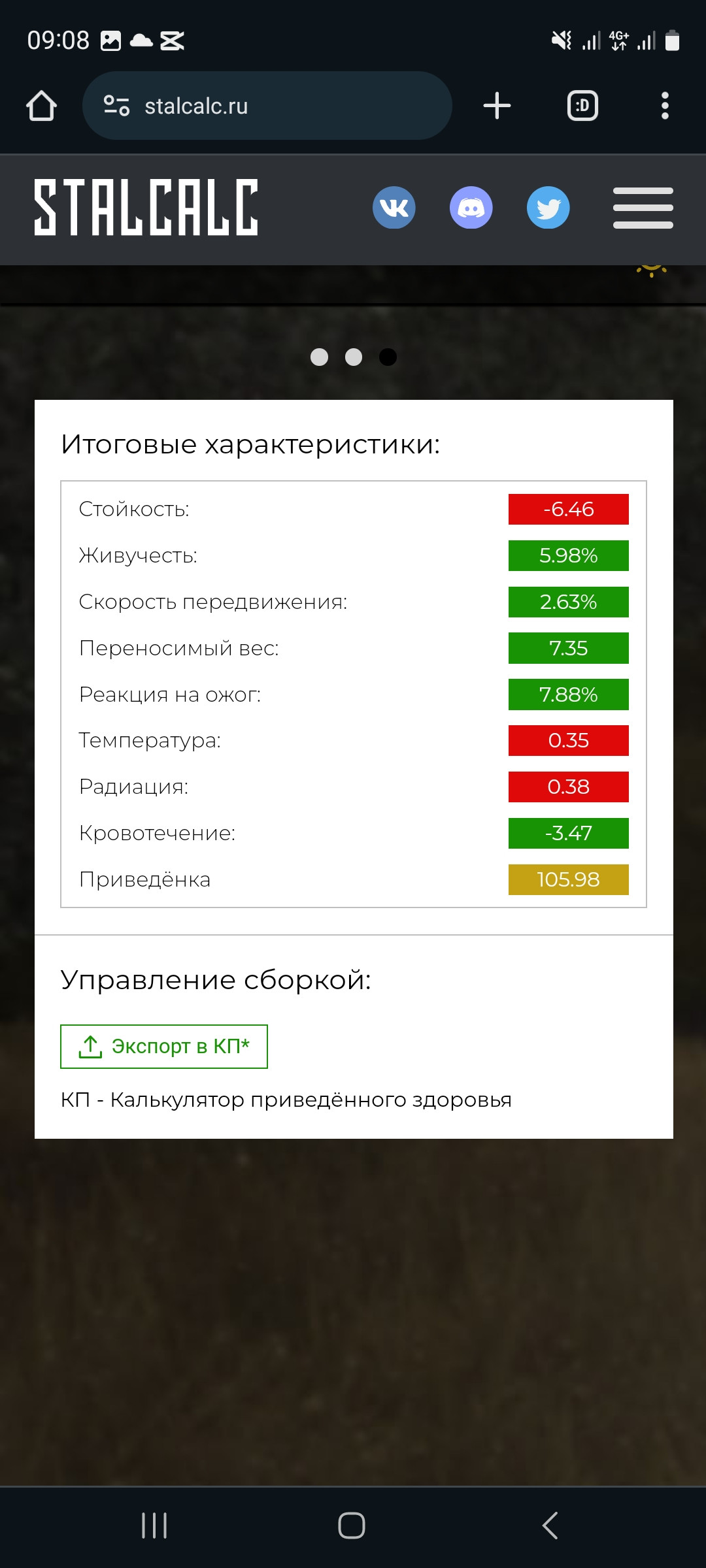706x1568 pixels.
Task: Go to the browser home page
Action: [x=41, y=106]
